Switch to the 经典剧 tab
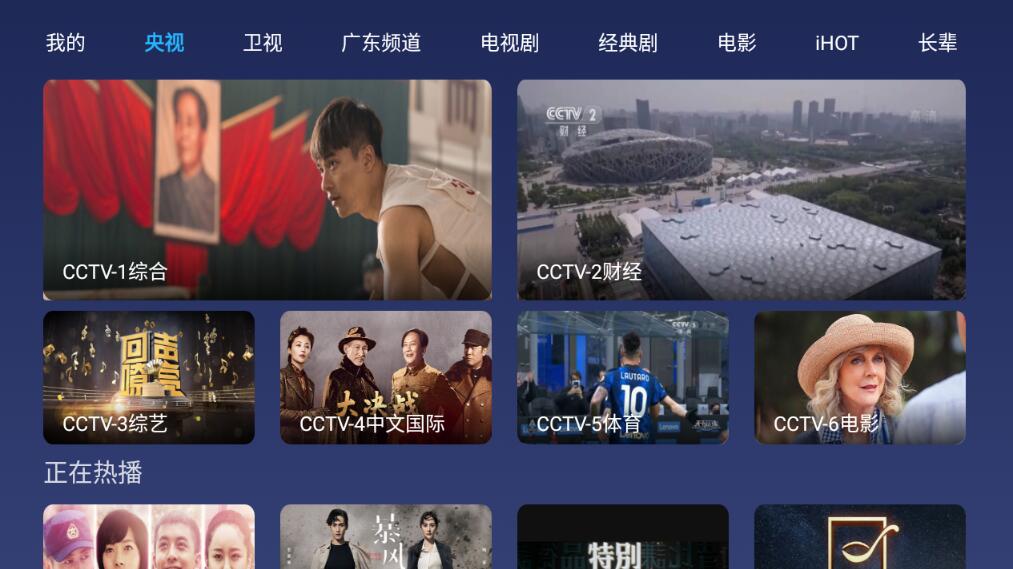The image size is (1013, 569). [627, 43]
